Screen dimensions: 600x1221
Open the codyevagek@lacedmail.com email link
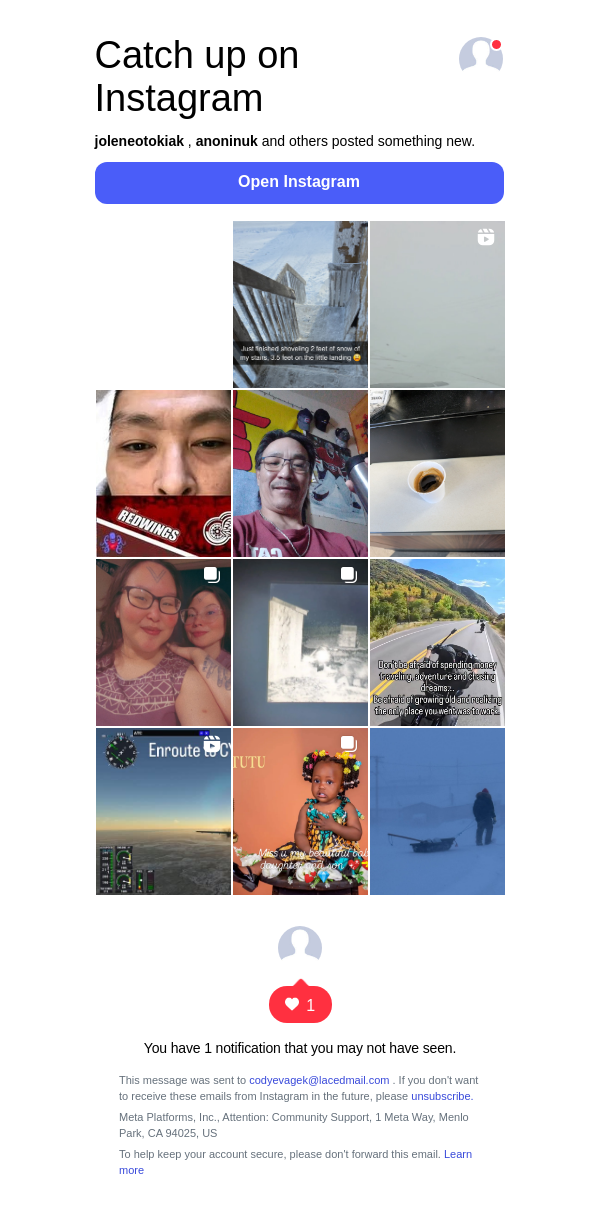(319, 1080)
